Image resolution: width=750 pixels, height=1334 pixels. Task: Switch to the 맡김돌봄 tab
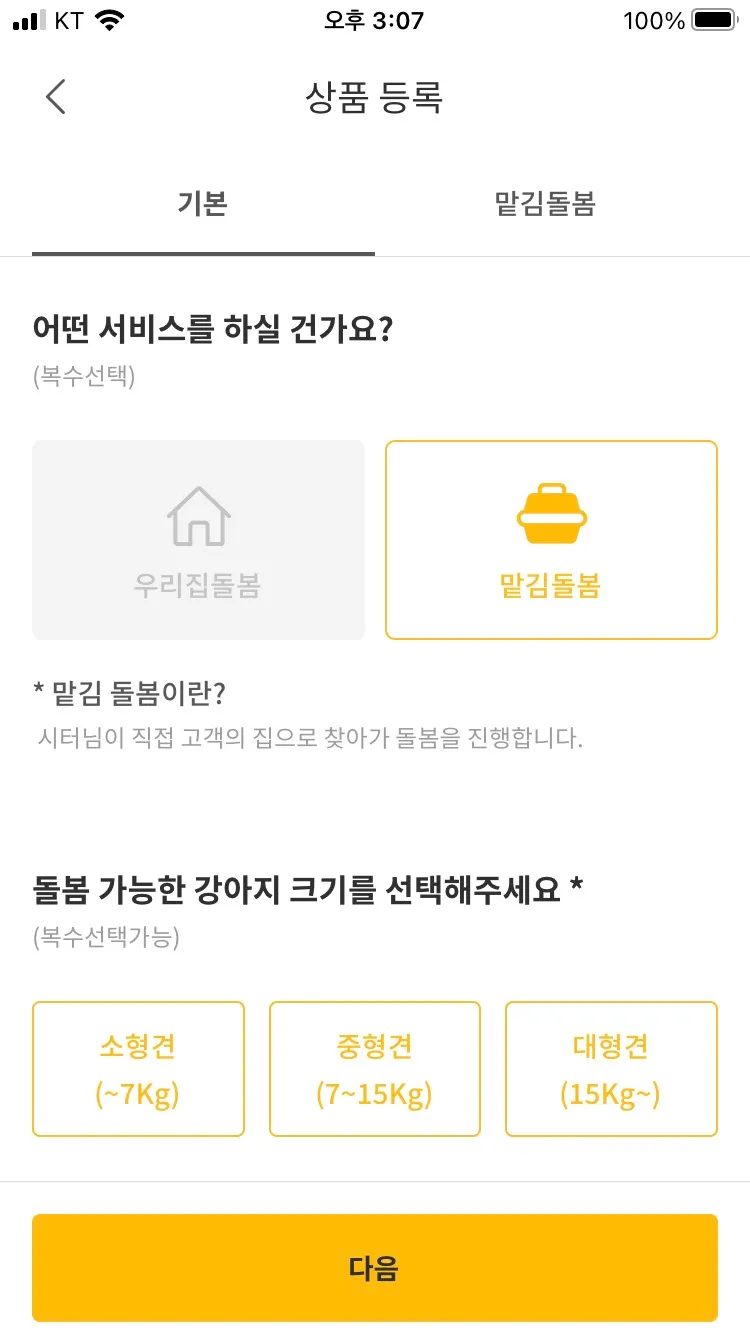point(546,205)
